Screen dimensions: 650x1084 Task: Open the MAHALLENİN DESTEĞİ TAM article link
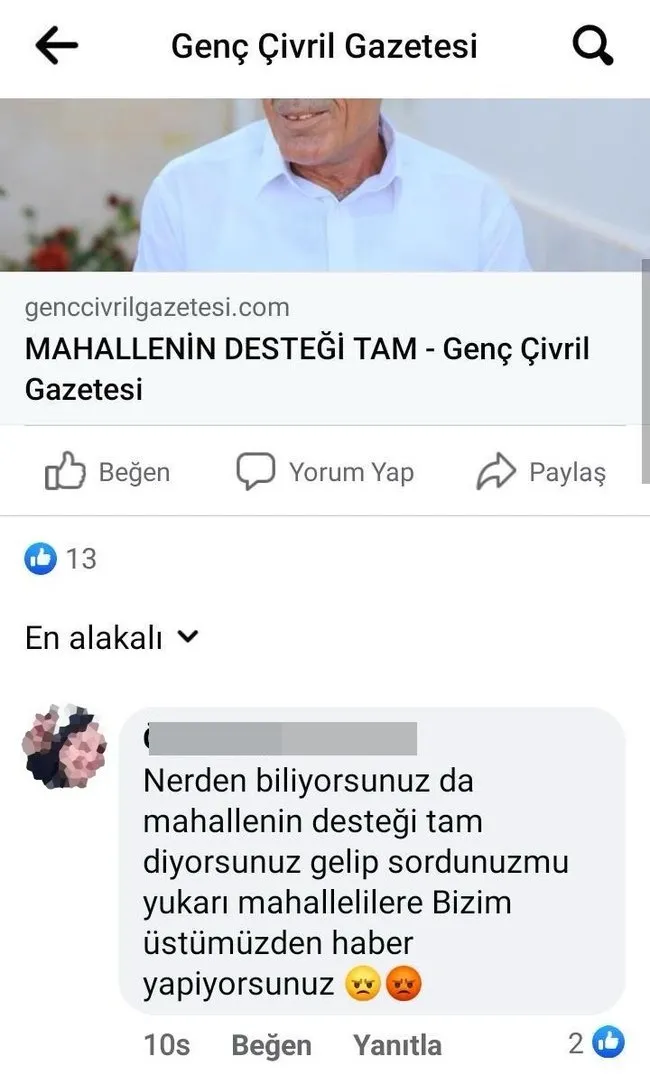click(306, 367)
